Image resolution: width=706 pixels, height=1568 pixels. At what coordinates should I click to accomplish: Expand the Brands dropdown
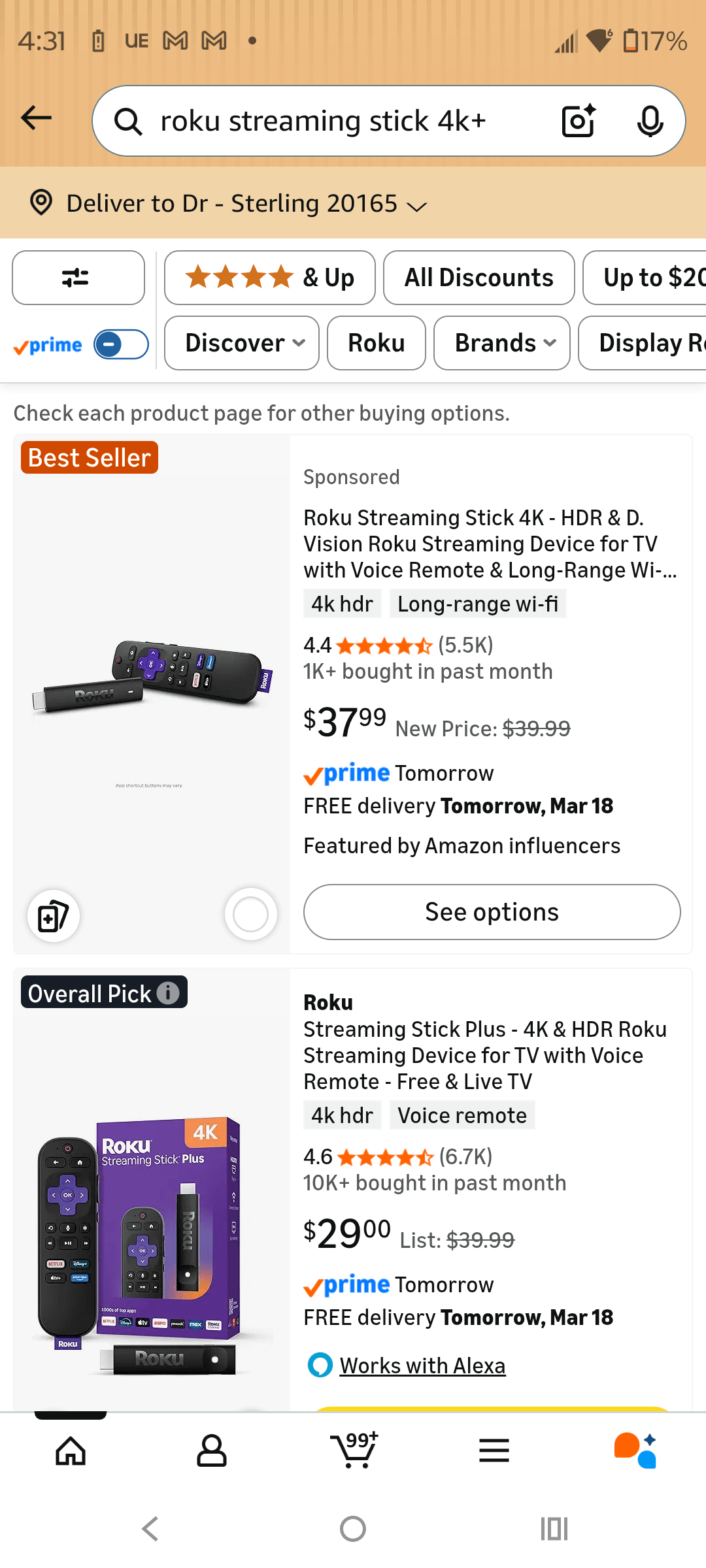click(501, 343)
